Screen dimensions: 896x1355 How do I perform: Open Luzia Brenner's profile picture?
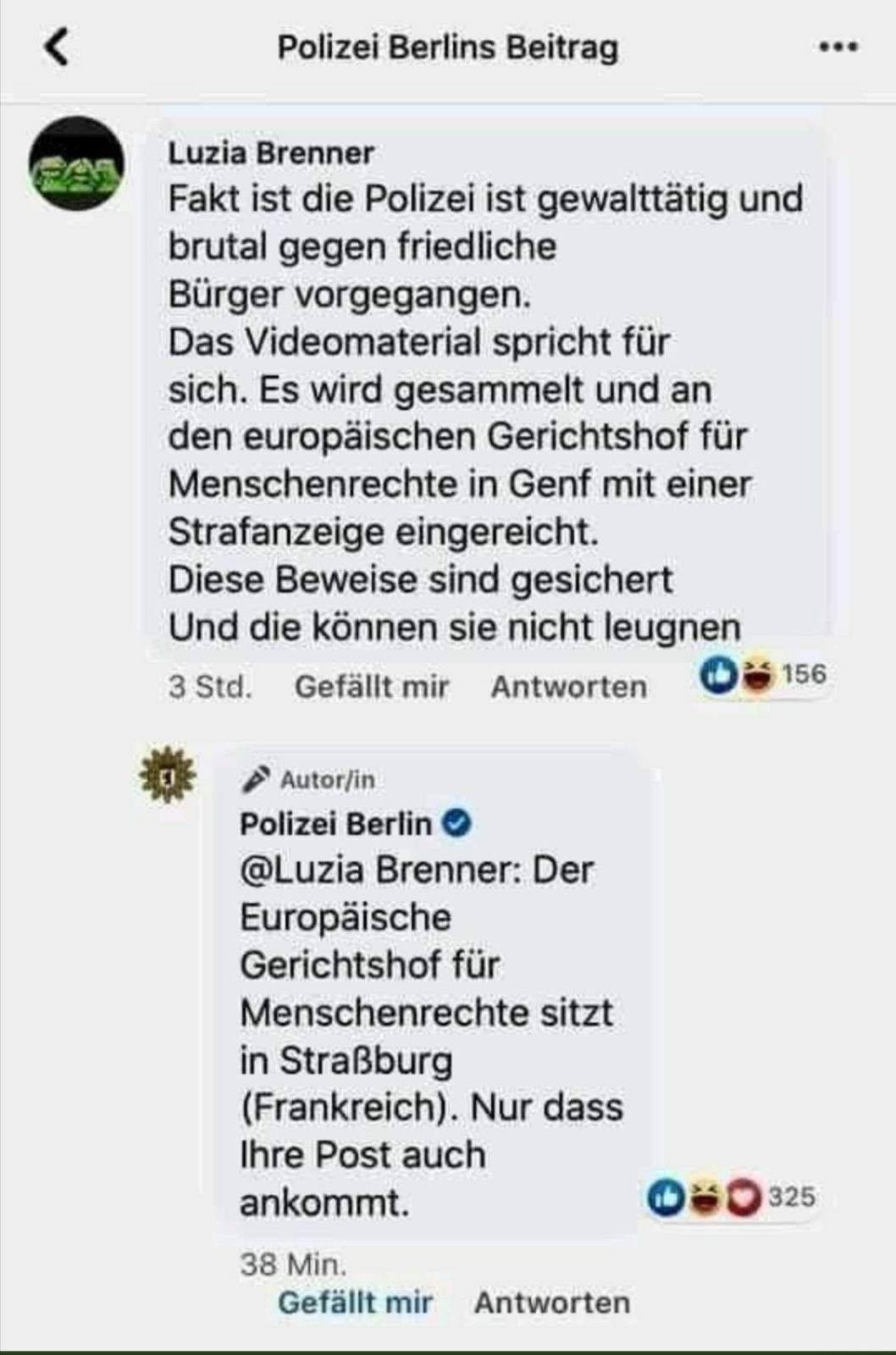(77, 163)
